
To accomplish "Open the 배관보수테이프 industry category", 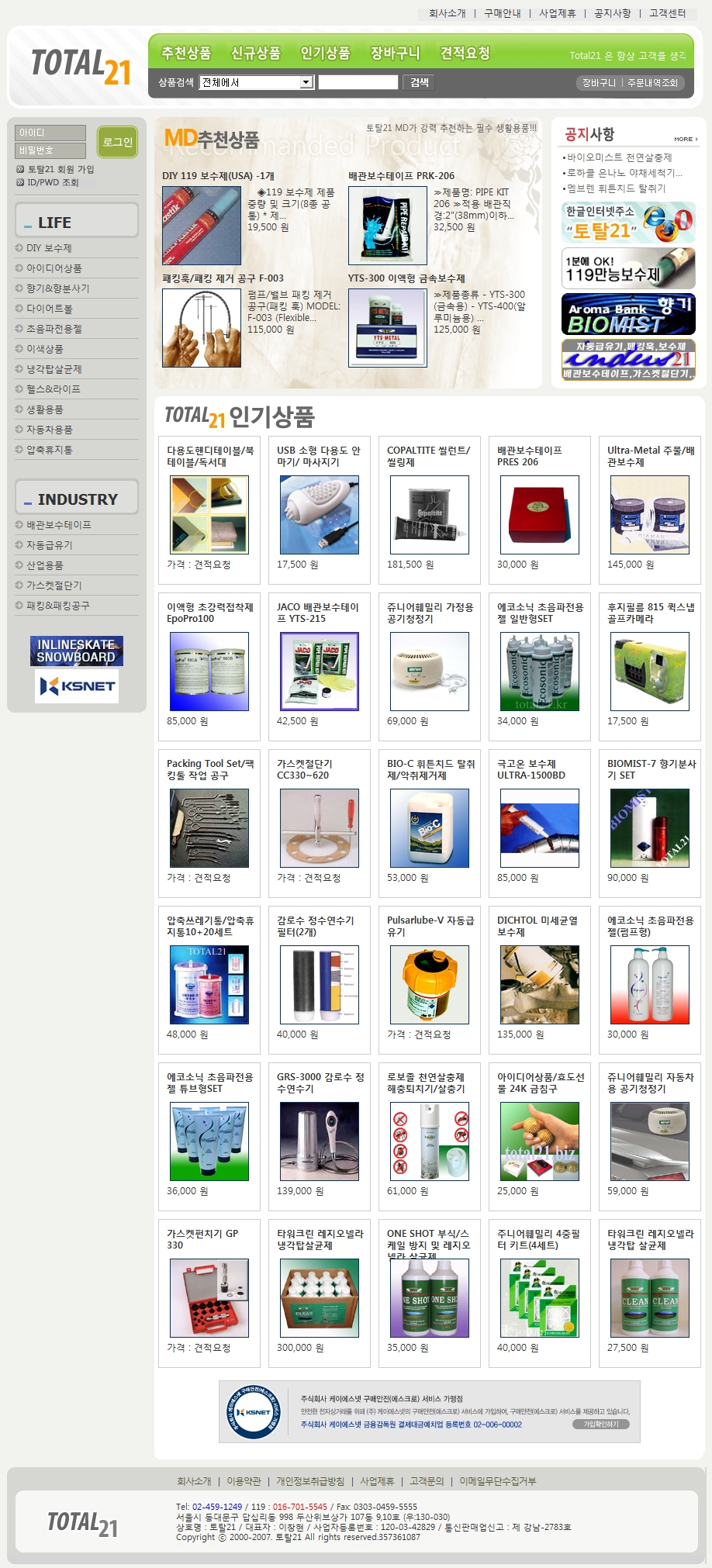I will [59, 525].
